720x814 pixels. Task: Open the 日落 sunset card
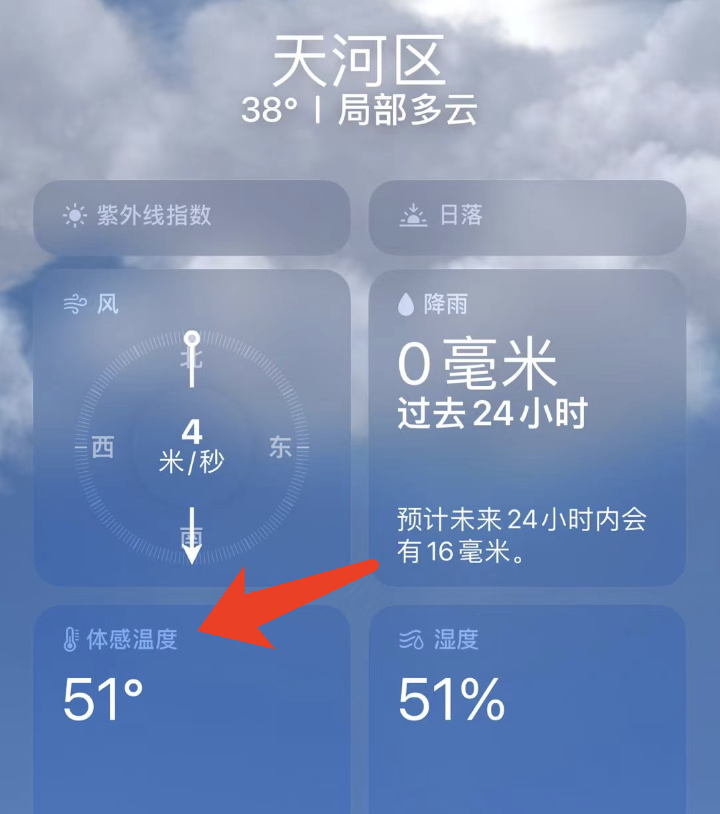click(x=527, y=217)
